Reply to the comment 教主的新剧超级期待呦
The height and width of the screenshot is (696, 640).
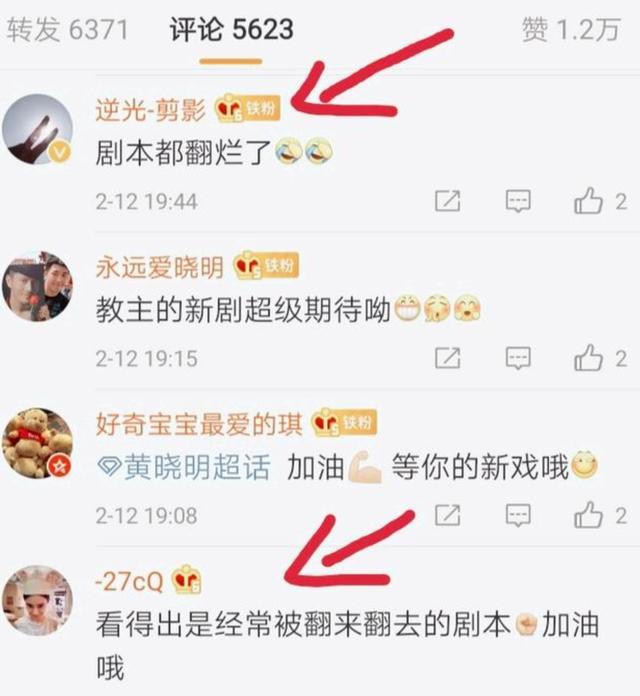(x=518, y=358)
